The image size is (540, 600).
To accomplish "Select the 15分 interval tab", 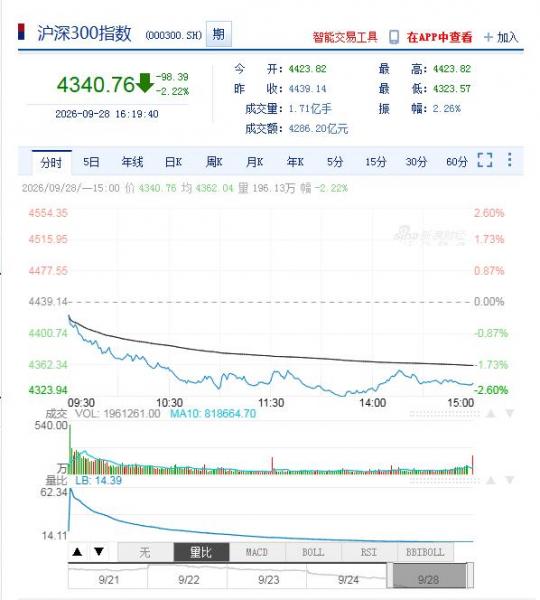I will [x=375, y=162].
